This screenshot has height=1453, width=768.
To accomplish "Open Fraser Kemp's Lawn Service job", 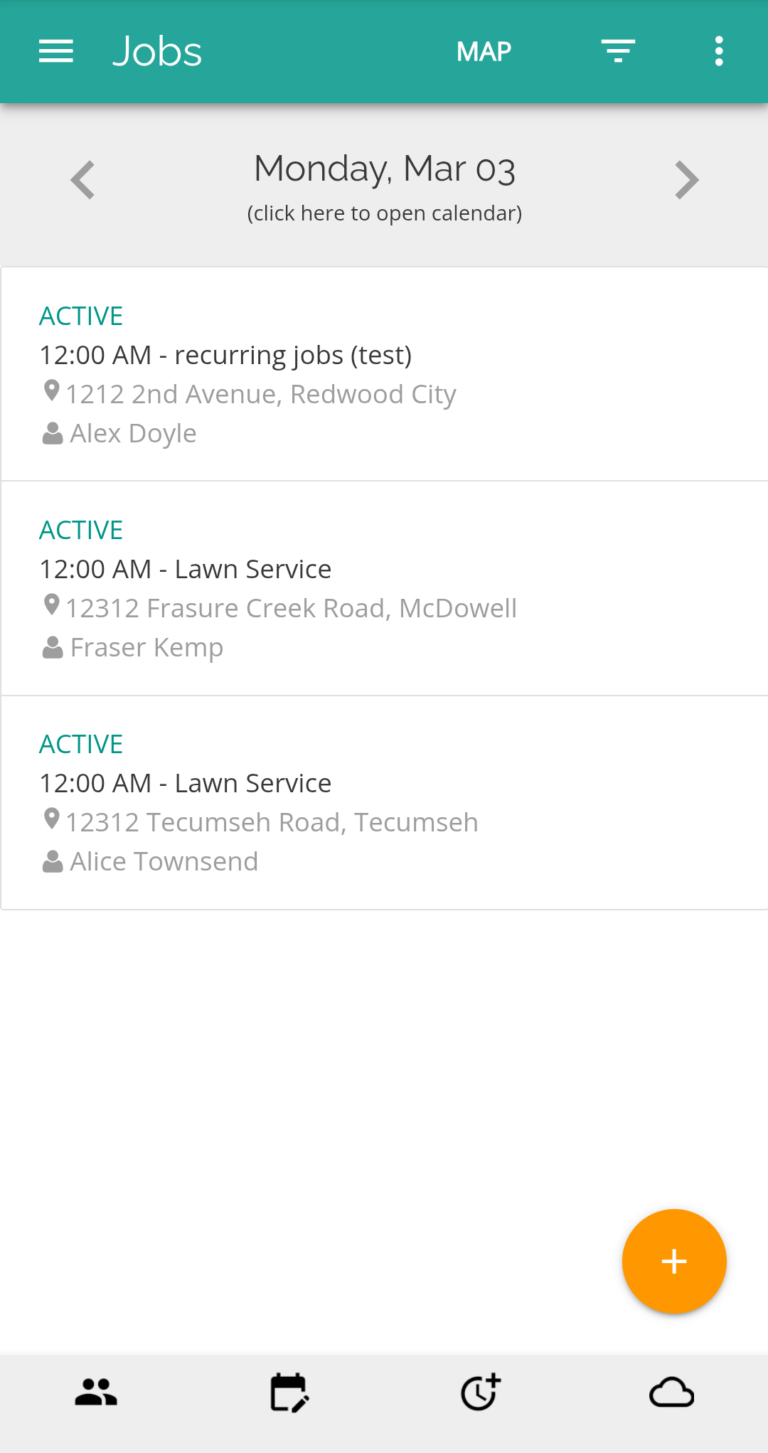I will tap(384, 588).
